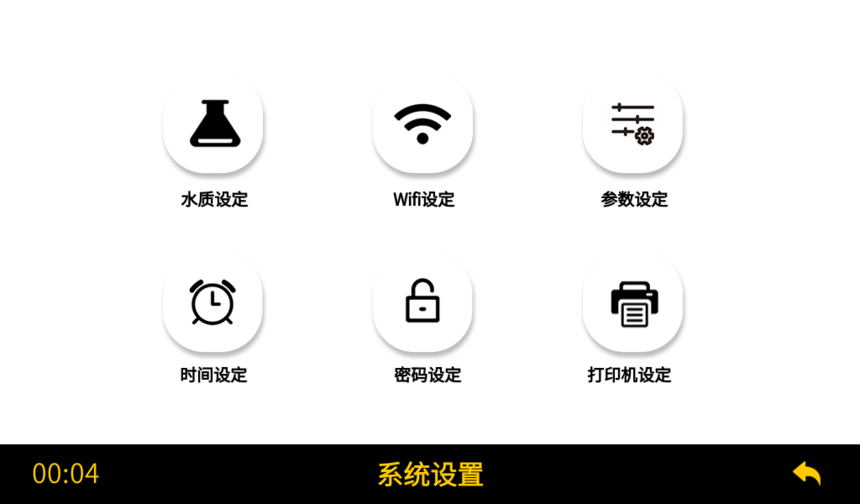Open parameter settings (参数设定)
The height and width of the screenshot is (504, 860).
click(x=633, y=125)
